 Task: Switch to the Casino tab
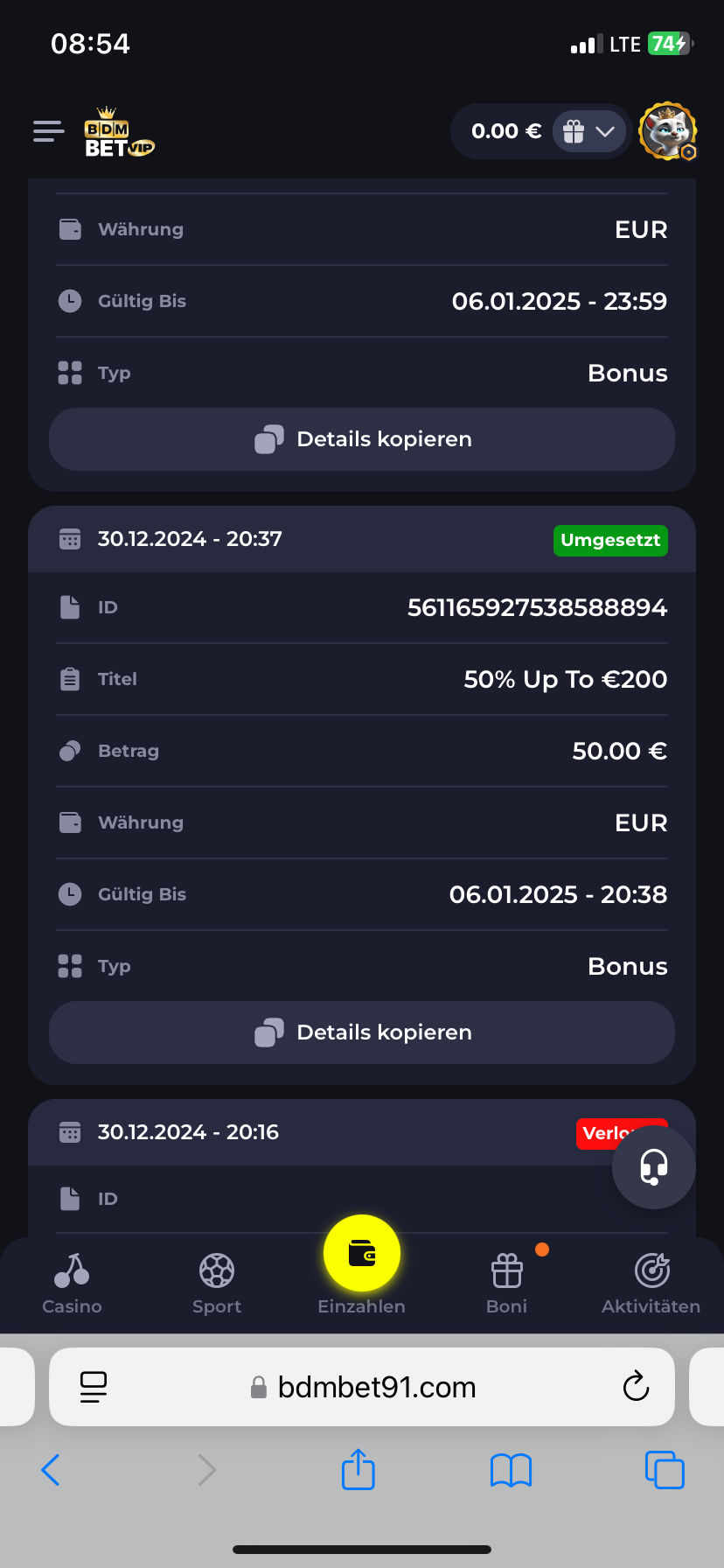tap(72, 1283)
